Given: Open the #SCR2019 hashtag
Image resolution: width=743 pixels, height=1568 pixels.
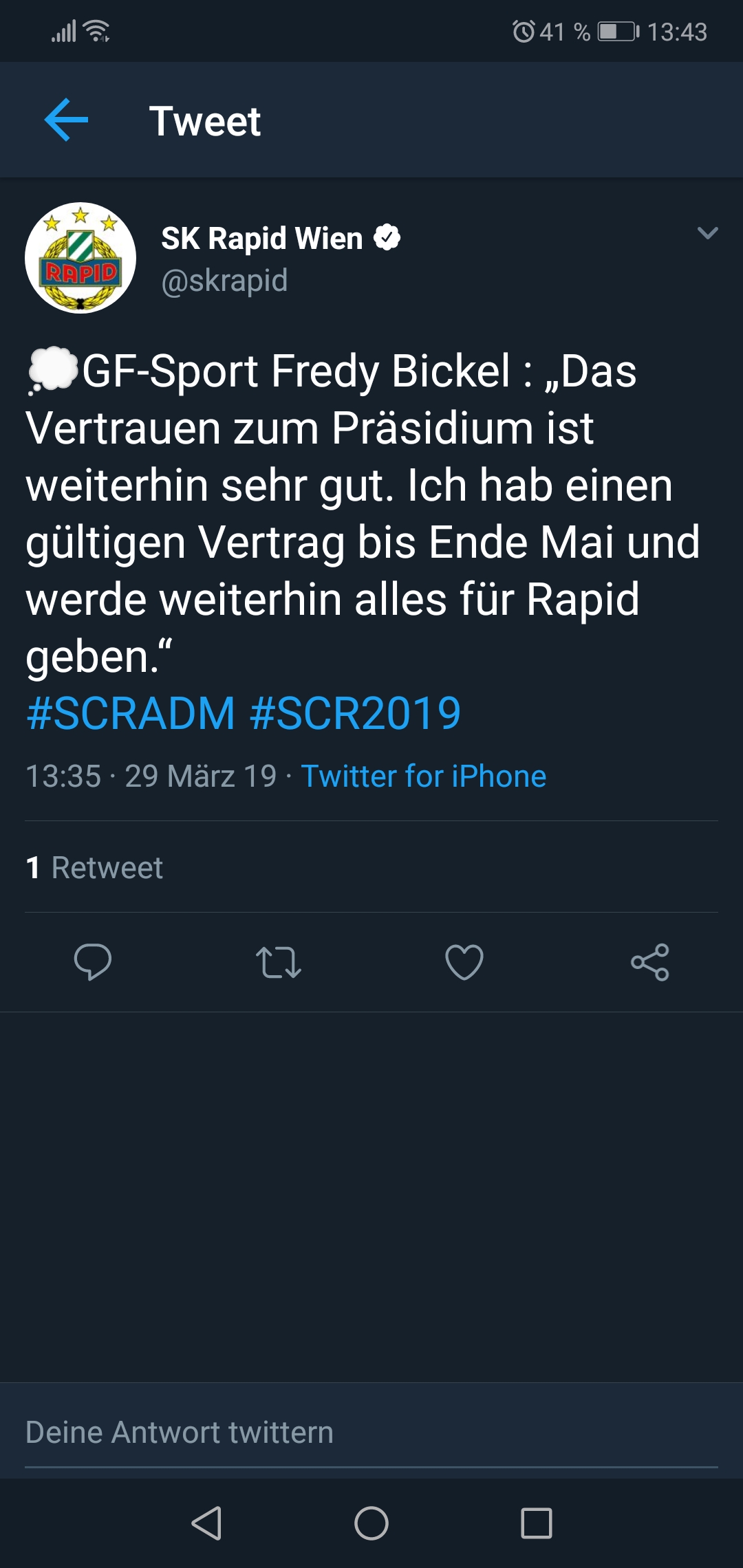Looking at the screenshot, I should (355, 712).
